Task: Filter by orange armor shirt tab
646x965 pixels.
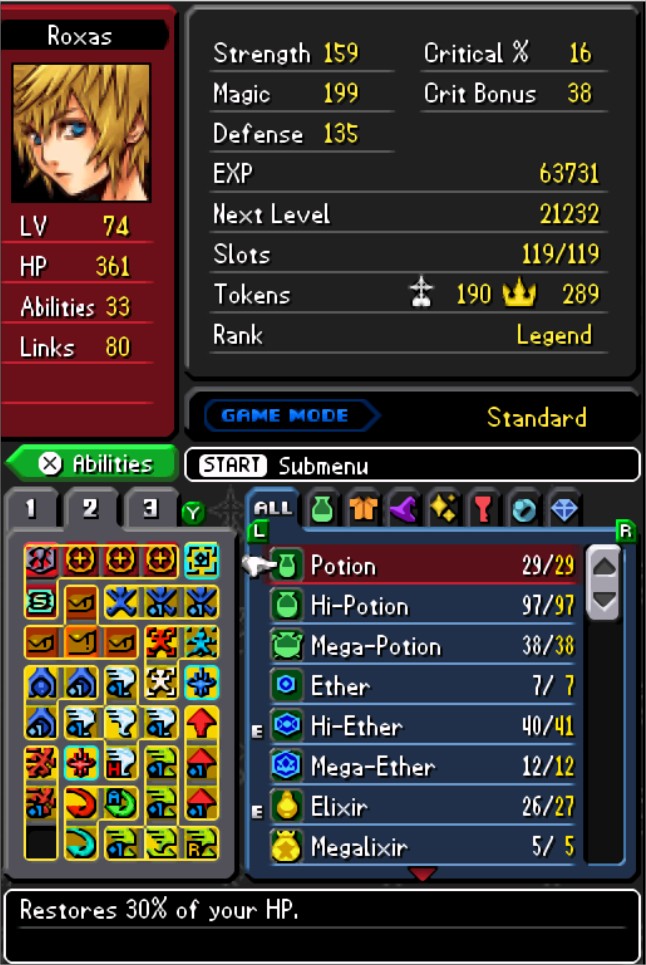Action: 362,509
